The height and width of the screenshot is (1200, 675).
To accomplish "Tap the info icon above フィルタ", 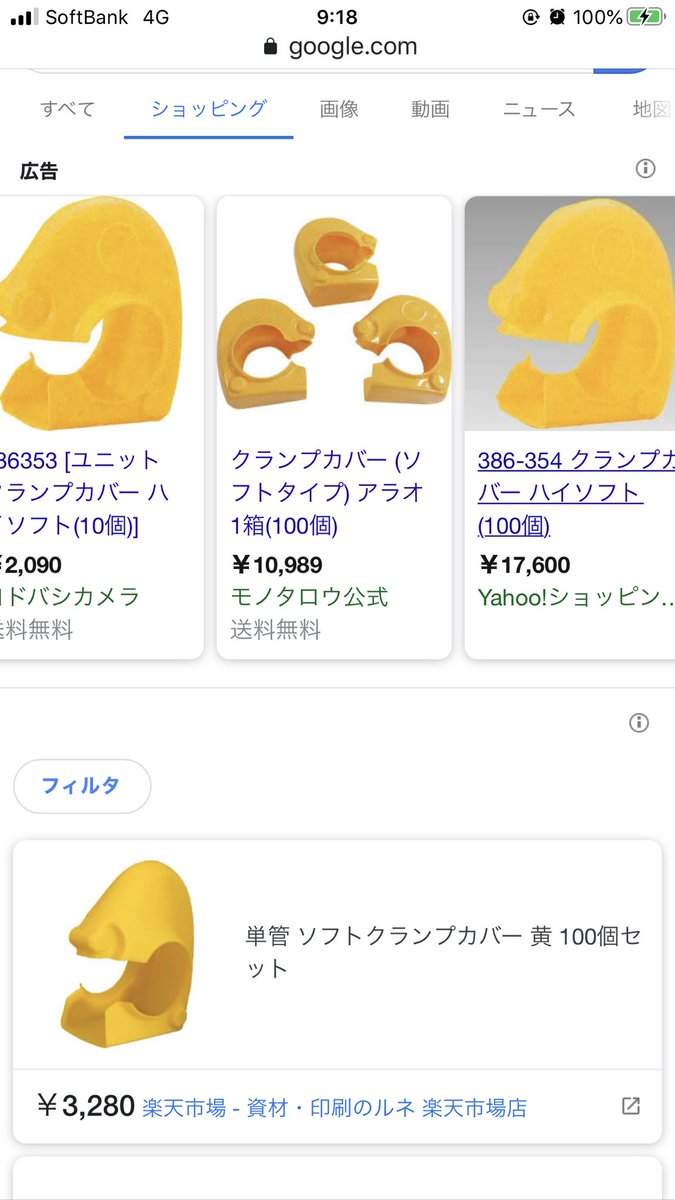I will coord(639,722).
